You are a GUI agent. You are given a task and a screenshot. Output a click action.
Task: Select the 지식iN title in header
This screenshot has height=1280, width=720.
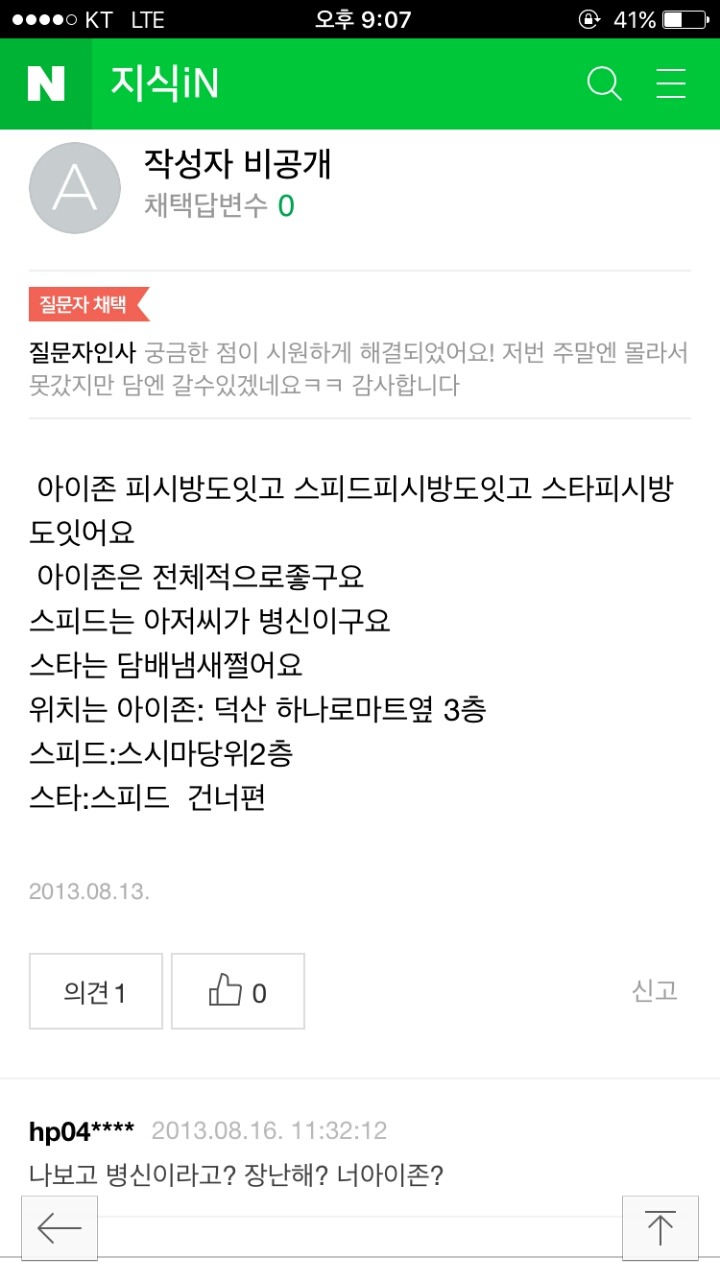(x=165, y=84)
